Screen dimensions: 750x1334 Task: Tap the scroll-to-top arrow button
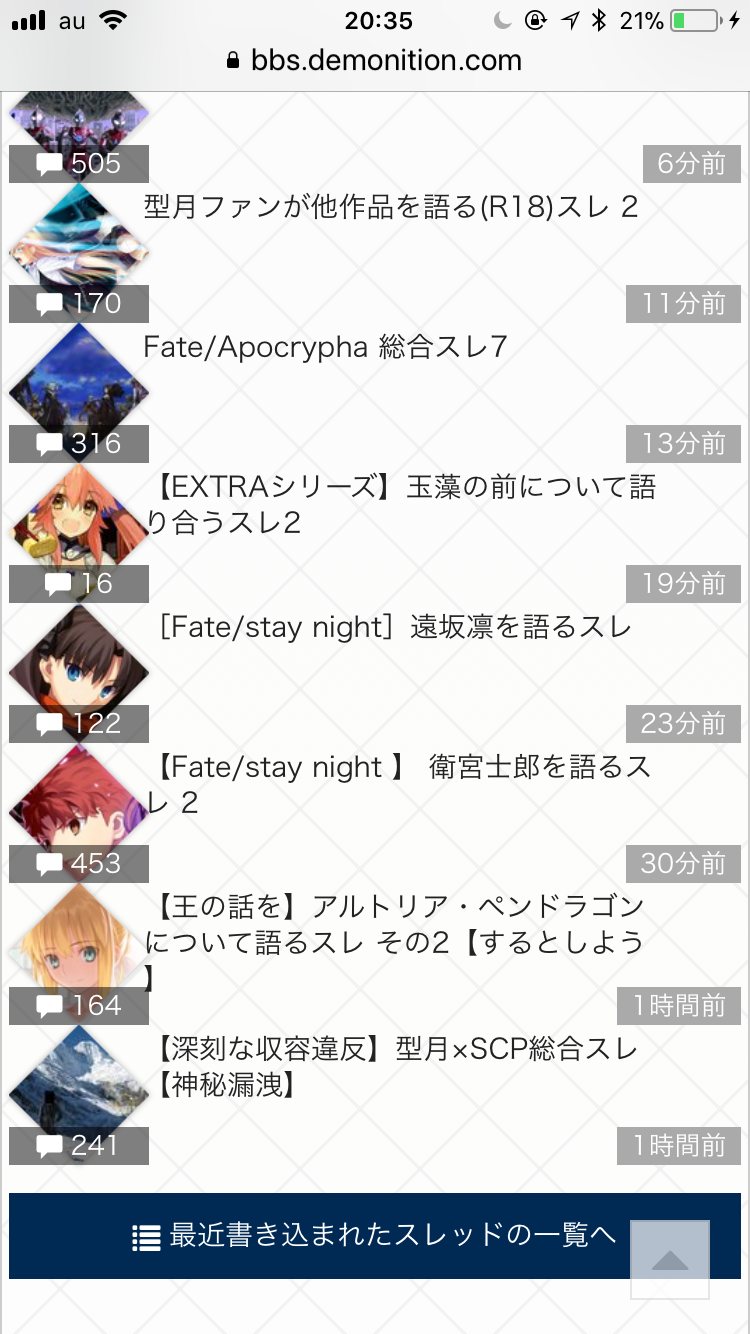click(670, 1260)
